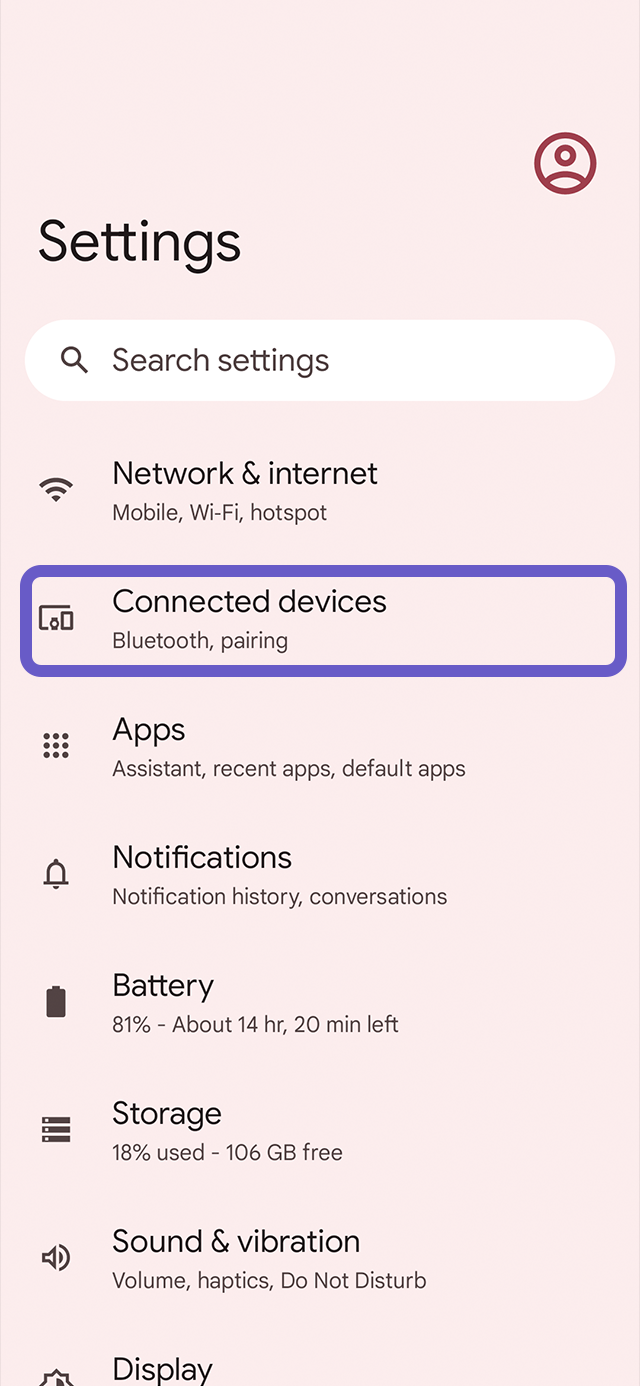This screenshot has width=640, height=1386.
Task: Go to Apps settings
Action: (x=320, y=748)
